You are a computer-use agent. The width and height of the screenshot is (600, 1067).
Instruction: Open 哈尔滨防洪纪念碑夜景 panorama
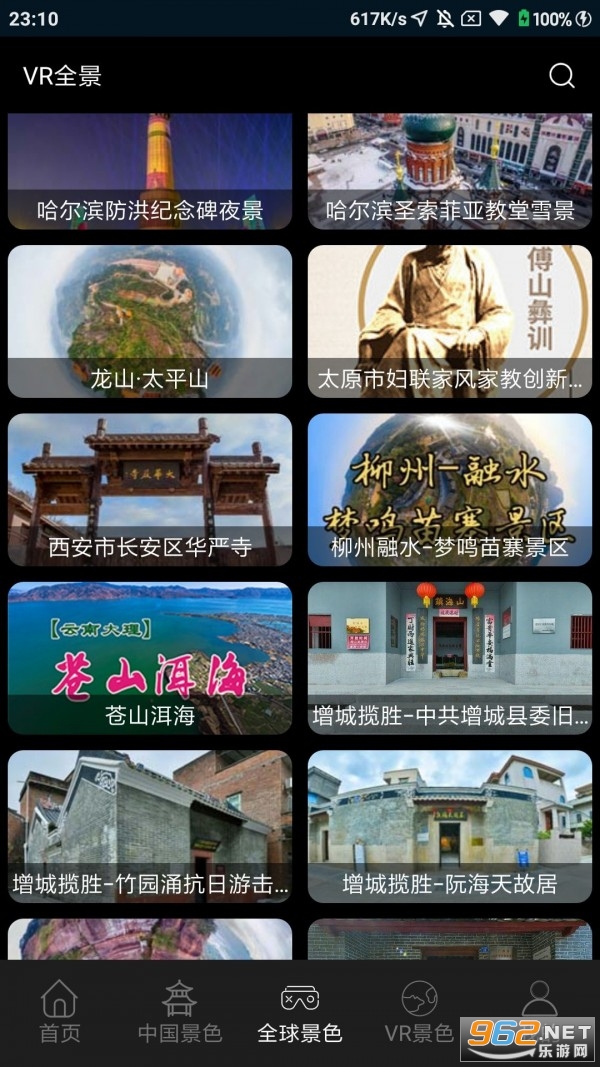[150, 171]
